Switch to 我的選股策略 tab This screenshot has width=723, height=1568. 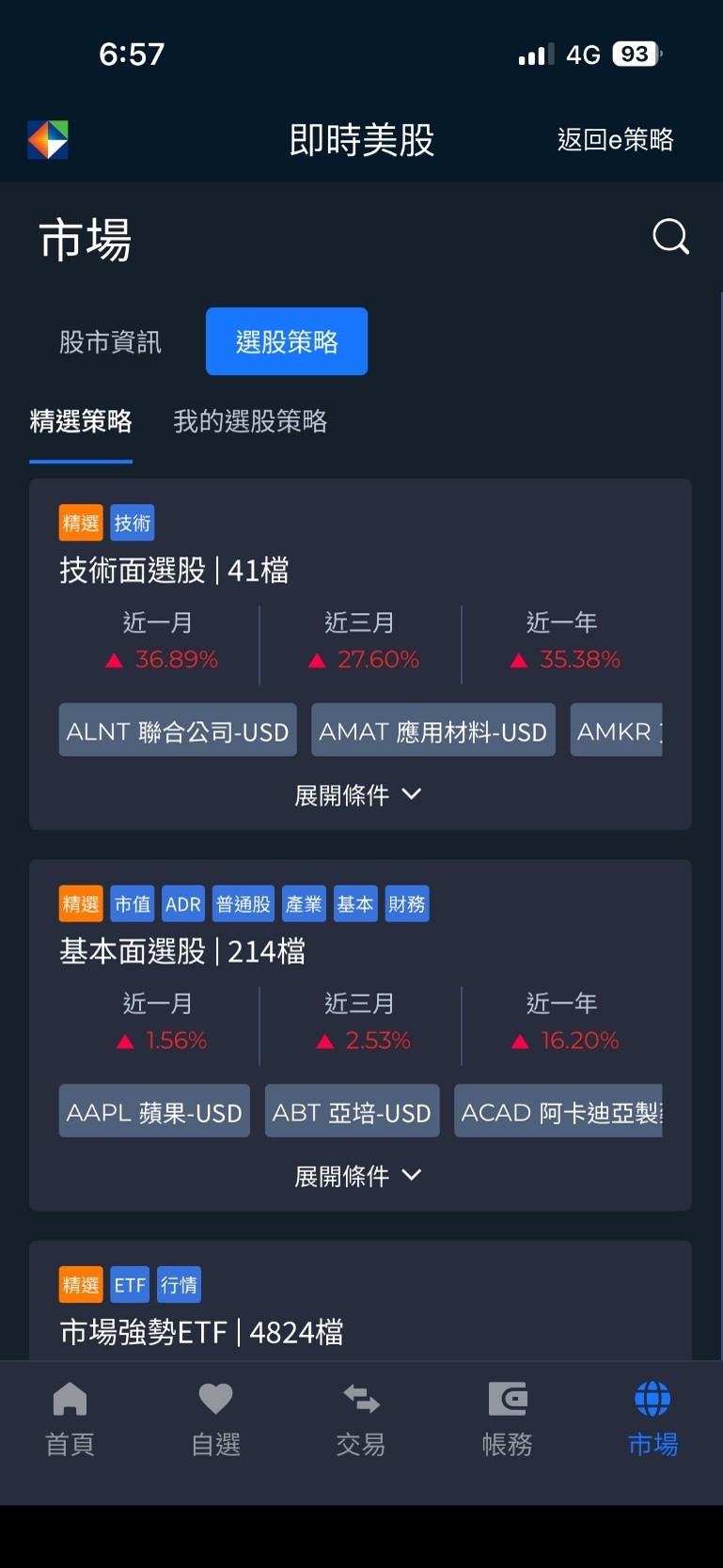coord(250,421)
